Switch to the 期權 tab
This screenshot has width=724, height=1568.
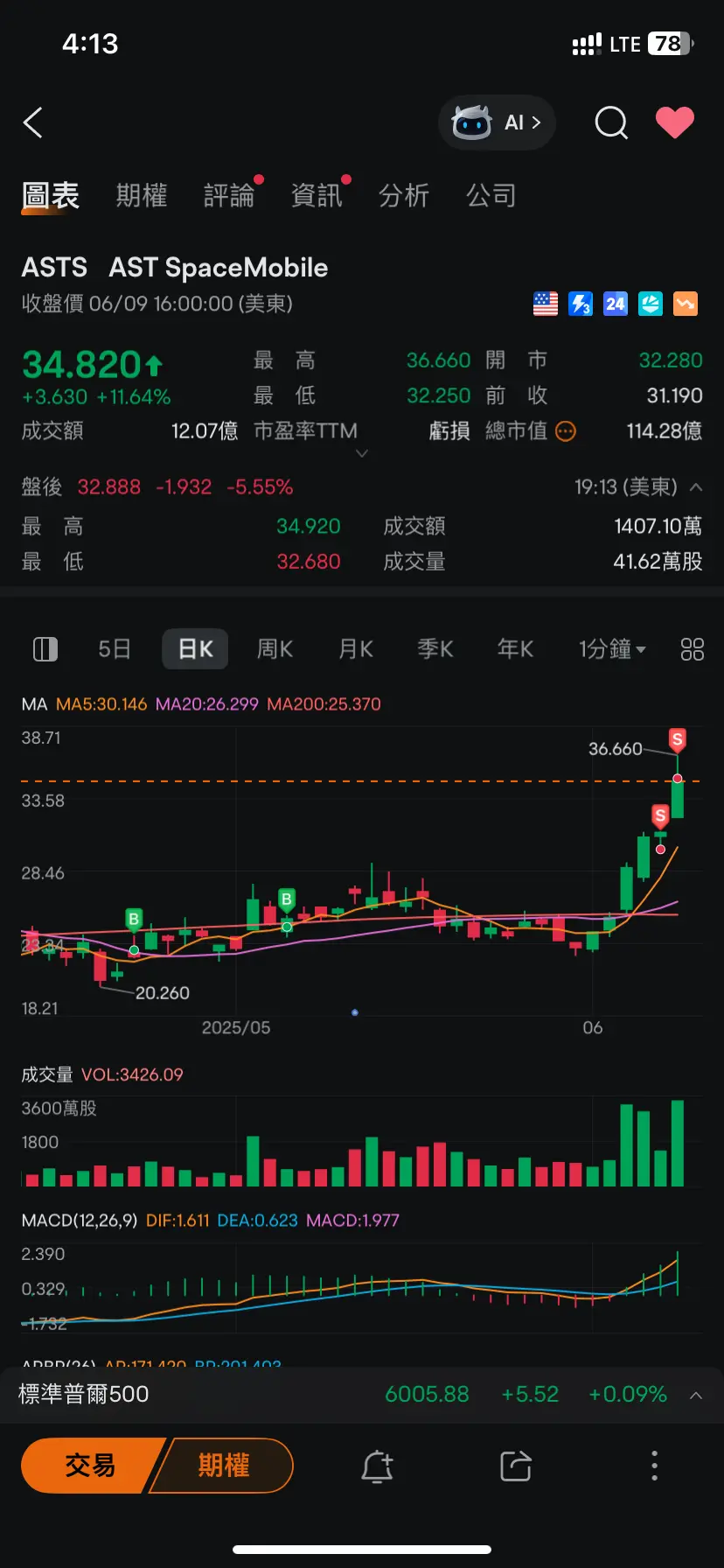tap(142, 195)
